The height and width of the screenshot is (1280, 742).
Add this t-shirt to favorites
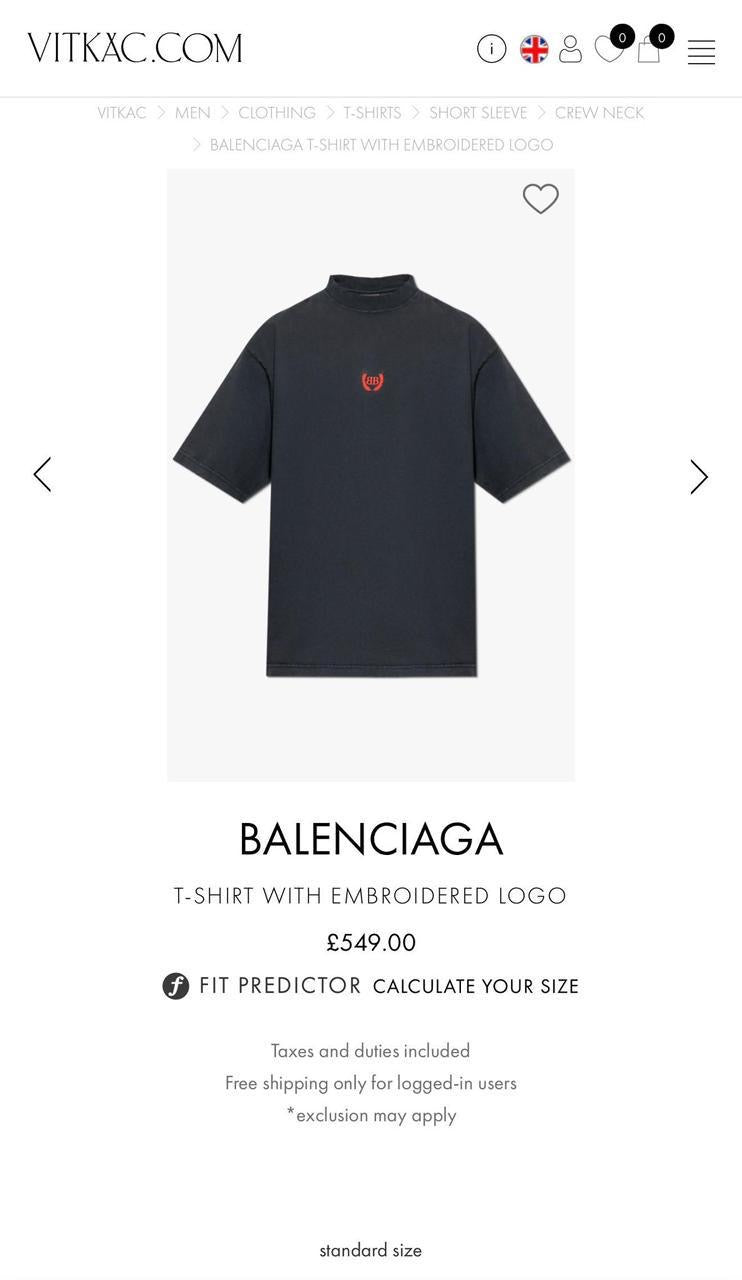540,199
